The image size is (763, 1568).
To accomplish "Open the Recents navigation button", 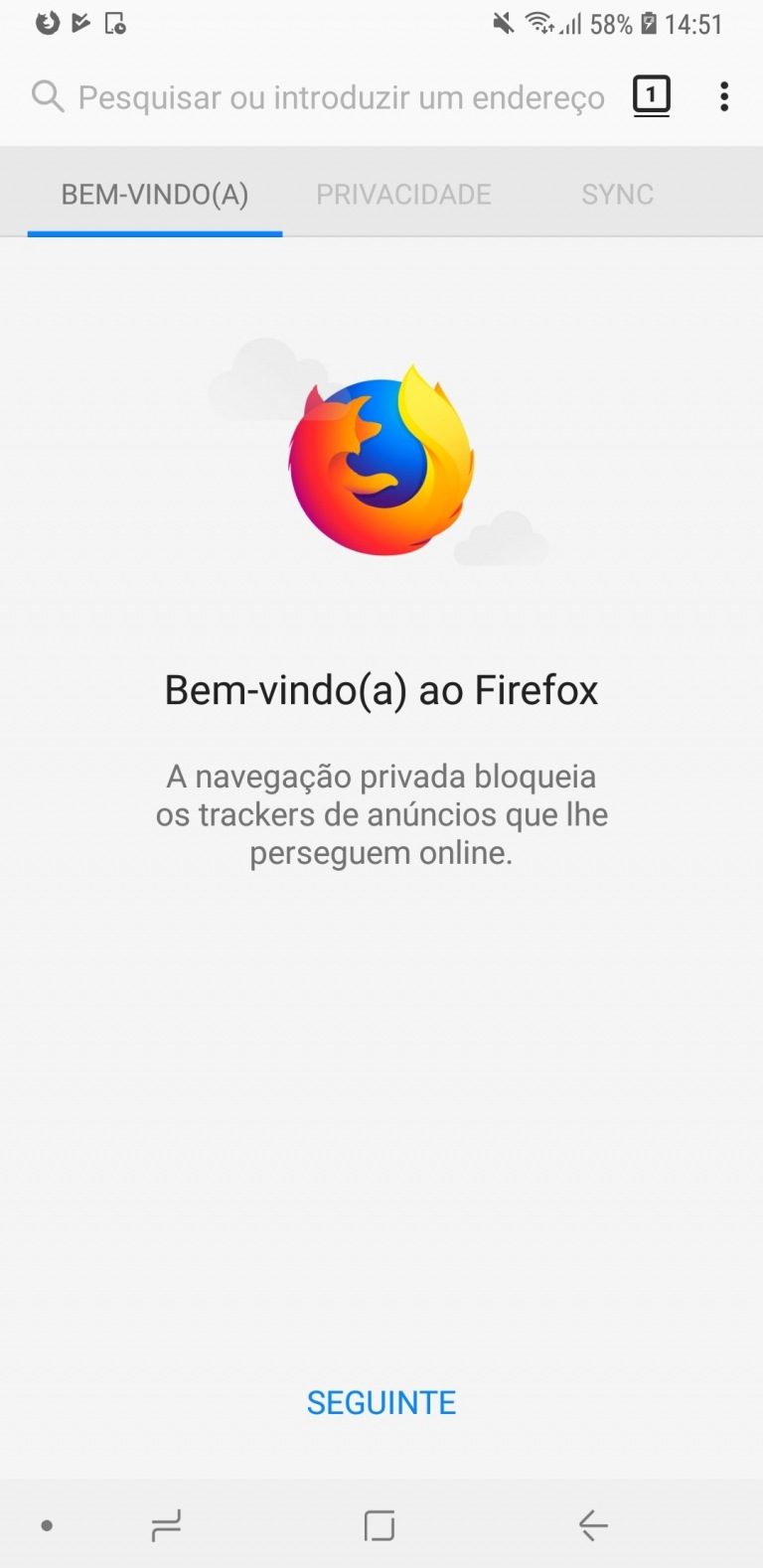I will (x=165, y=1524).
